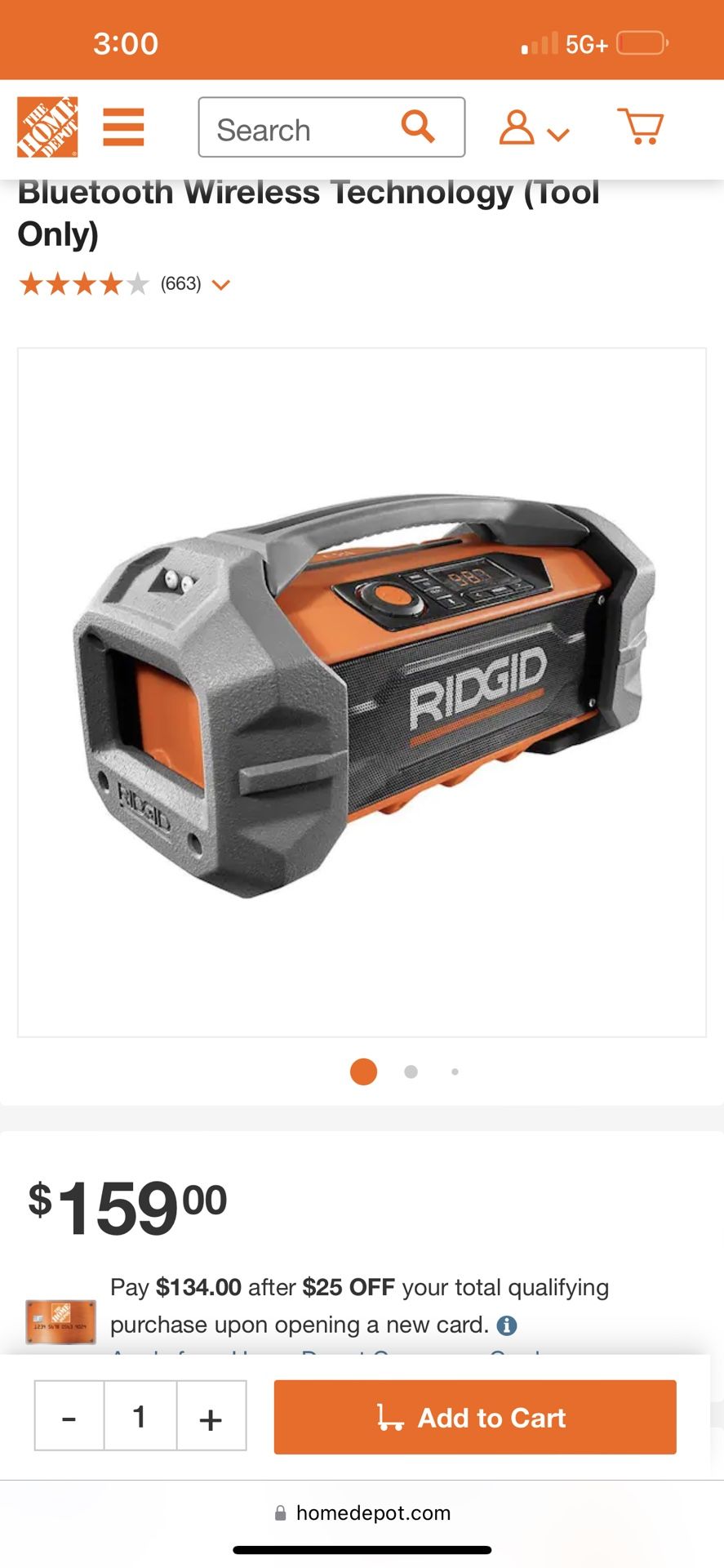Edit the quantity field showing 1
This screenshot has height=1568, width=724.
[140, 1416]
